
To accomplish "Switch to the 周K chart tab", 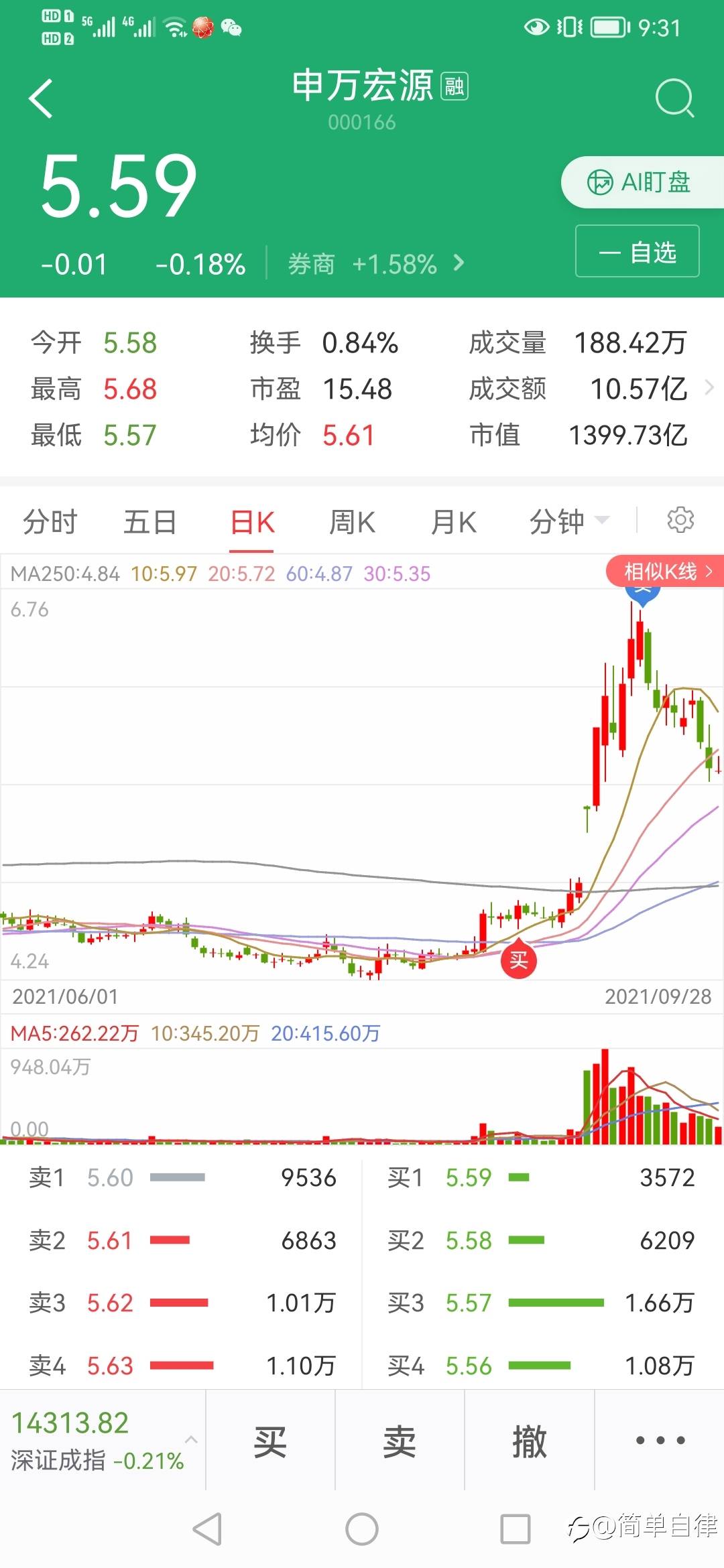I will 352,522.
